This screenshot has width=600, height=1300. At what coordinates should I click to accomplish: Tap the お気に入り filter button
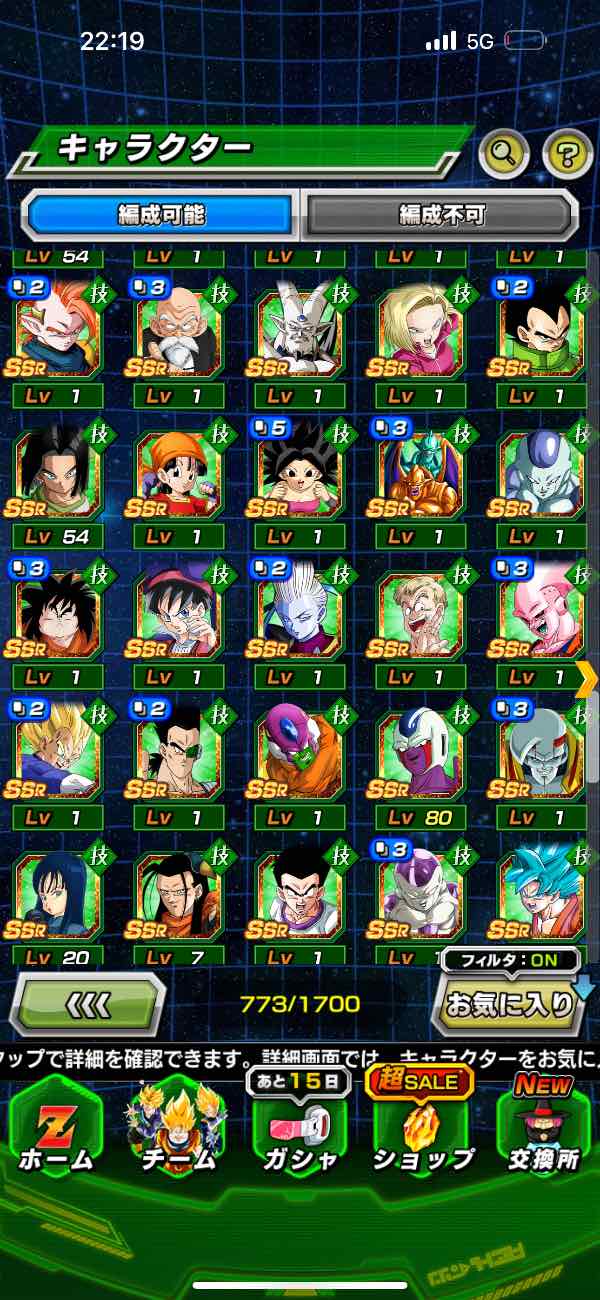(511, 1002)
